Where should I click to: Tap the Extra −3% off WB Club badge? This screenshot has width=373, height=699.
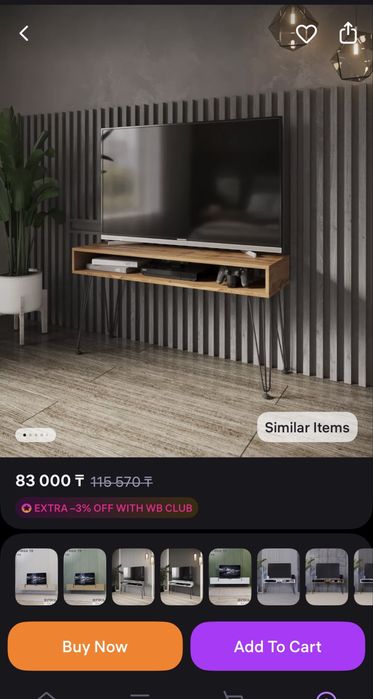point(107,508)
